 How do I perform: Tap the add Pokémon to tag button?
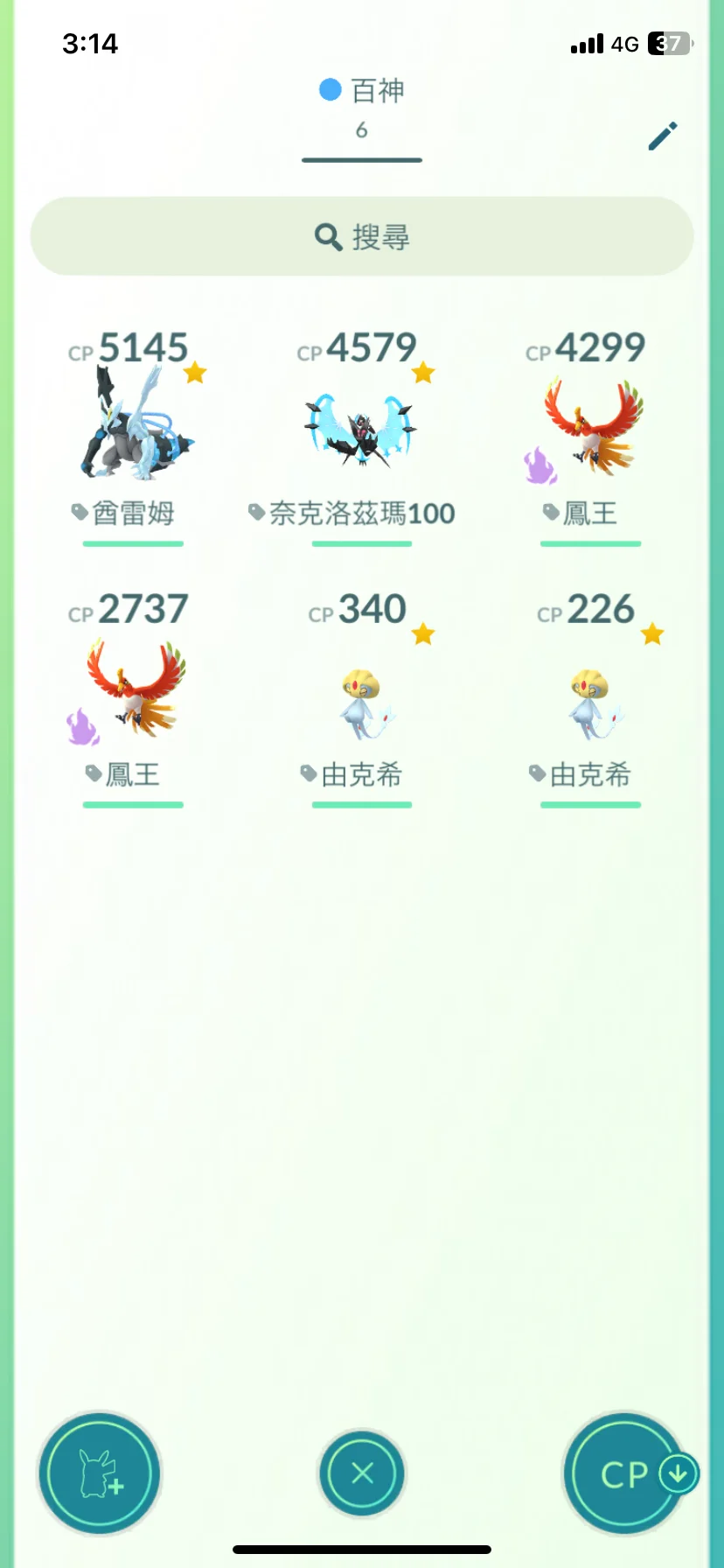[99, 1473]
